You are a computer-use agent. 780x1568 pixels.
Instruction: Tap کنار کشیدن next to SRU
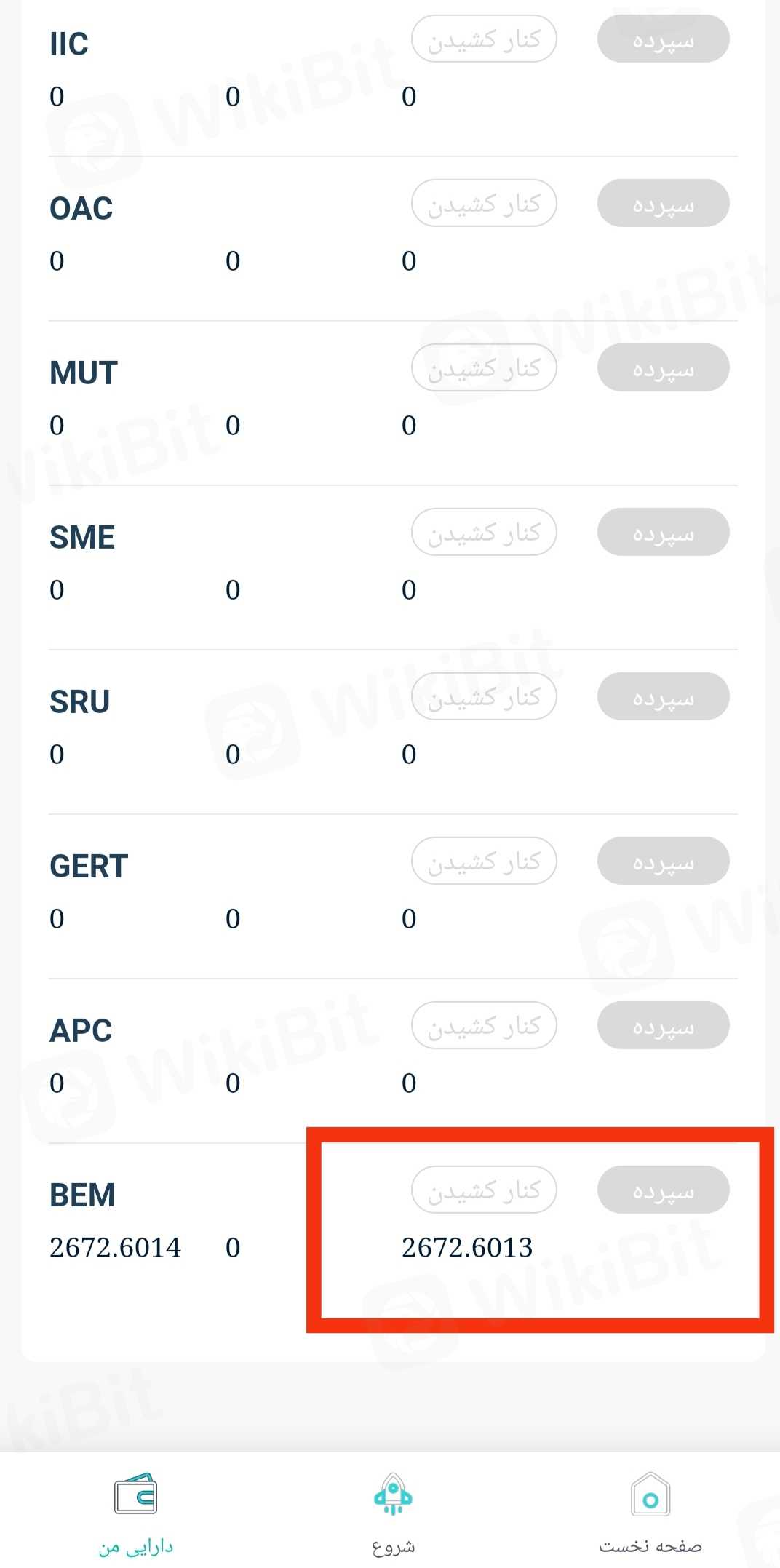point(484,697)
